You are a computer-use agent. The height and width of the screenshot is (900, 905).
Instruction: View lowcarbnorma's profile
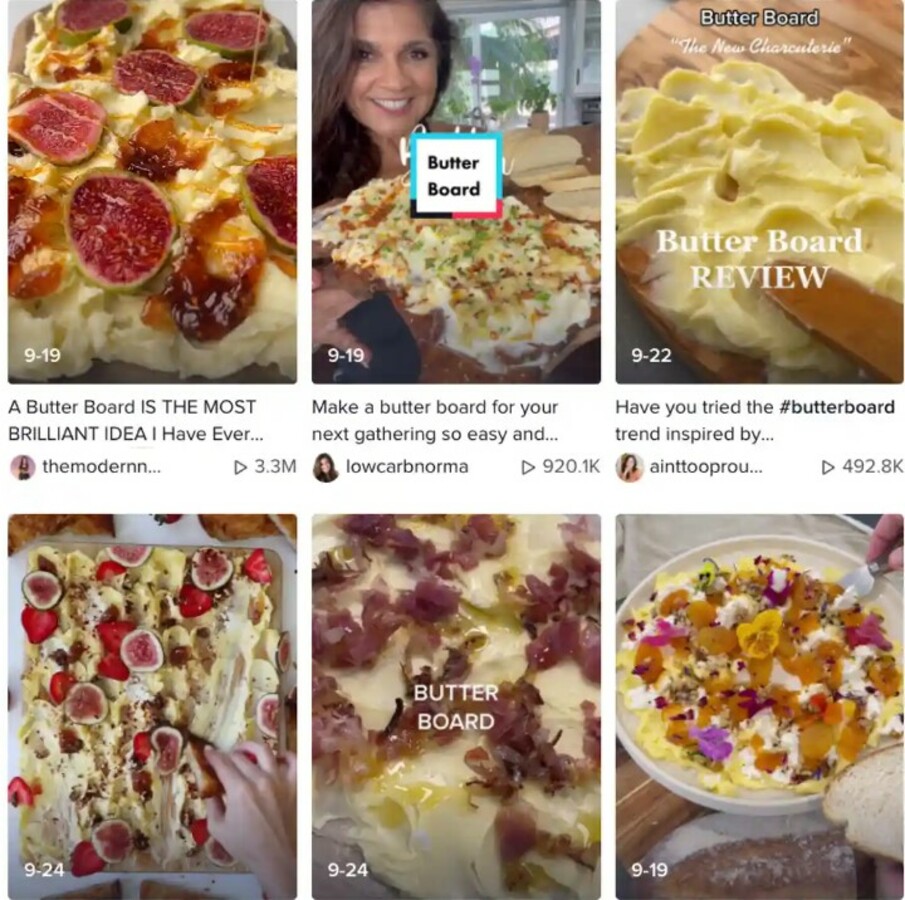click(406, 467)
